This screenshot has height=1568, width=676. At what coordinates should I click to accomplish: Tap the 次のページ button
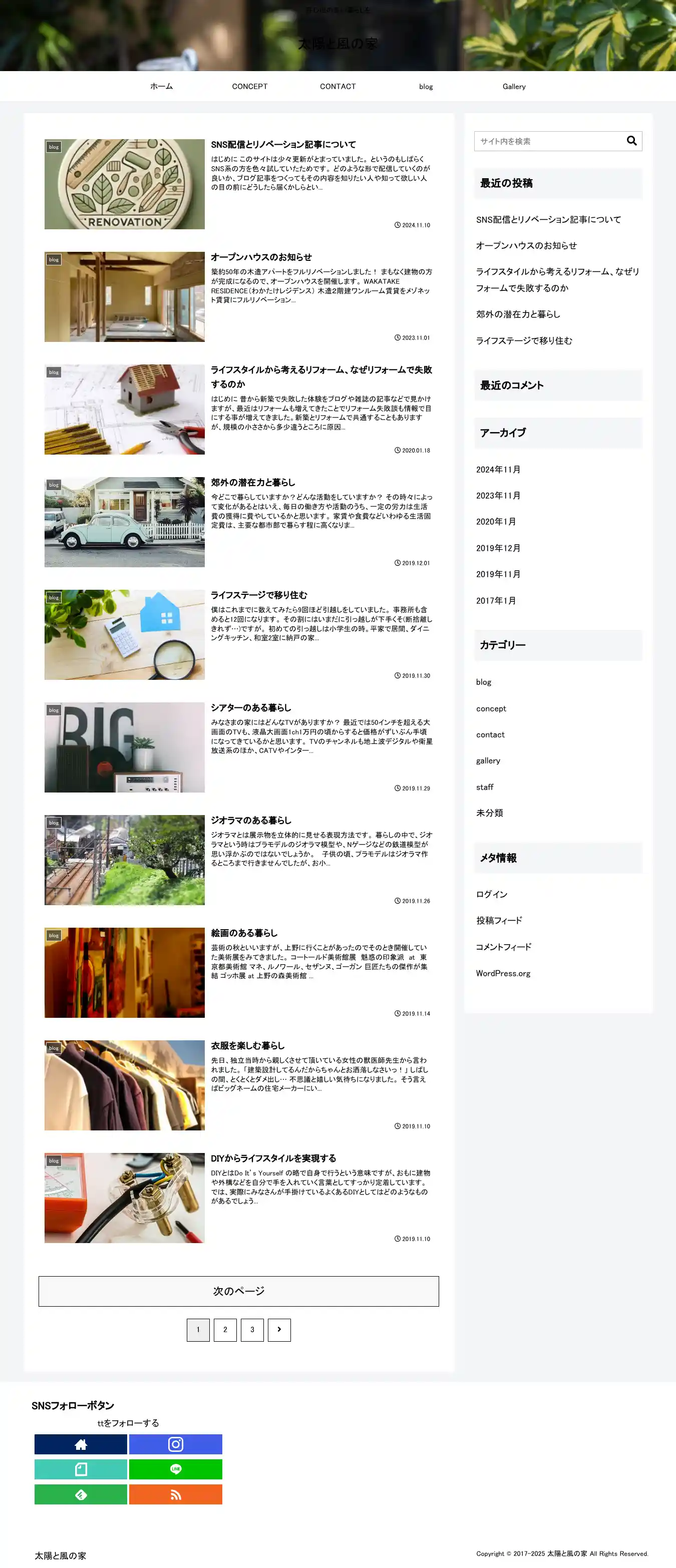(x=239, y=1291)
